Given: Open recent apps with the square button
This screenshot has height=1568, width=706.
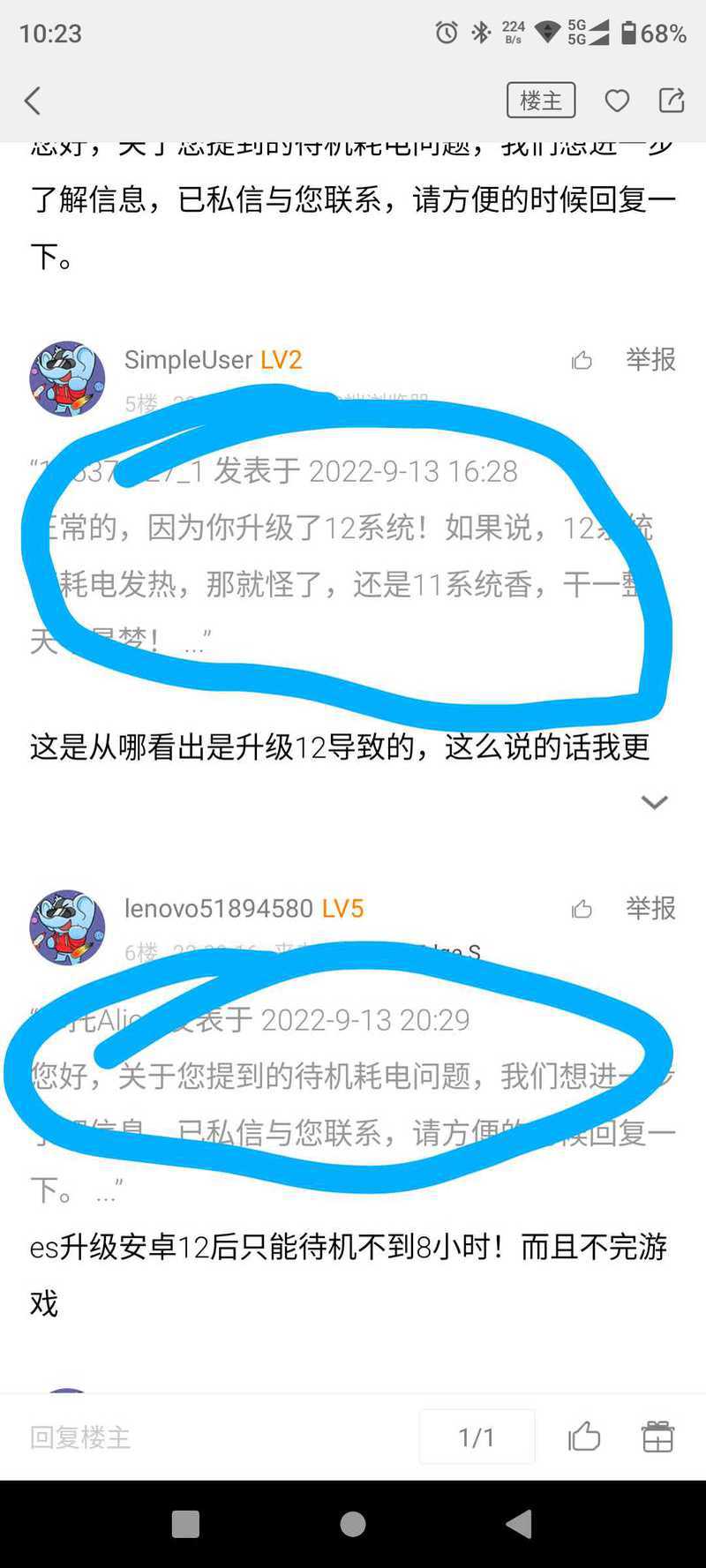Looking at the screenshot, I should (x=185, y=1524).
